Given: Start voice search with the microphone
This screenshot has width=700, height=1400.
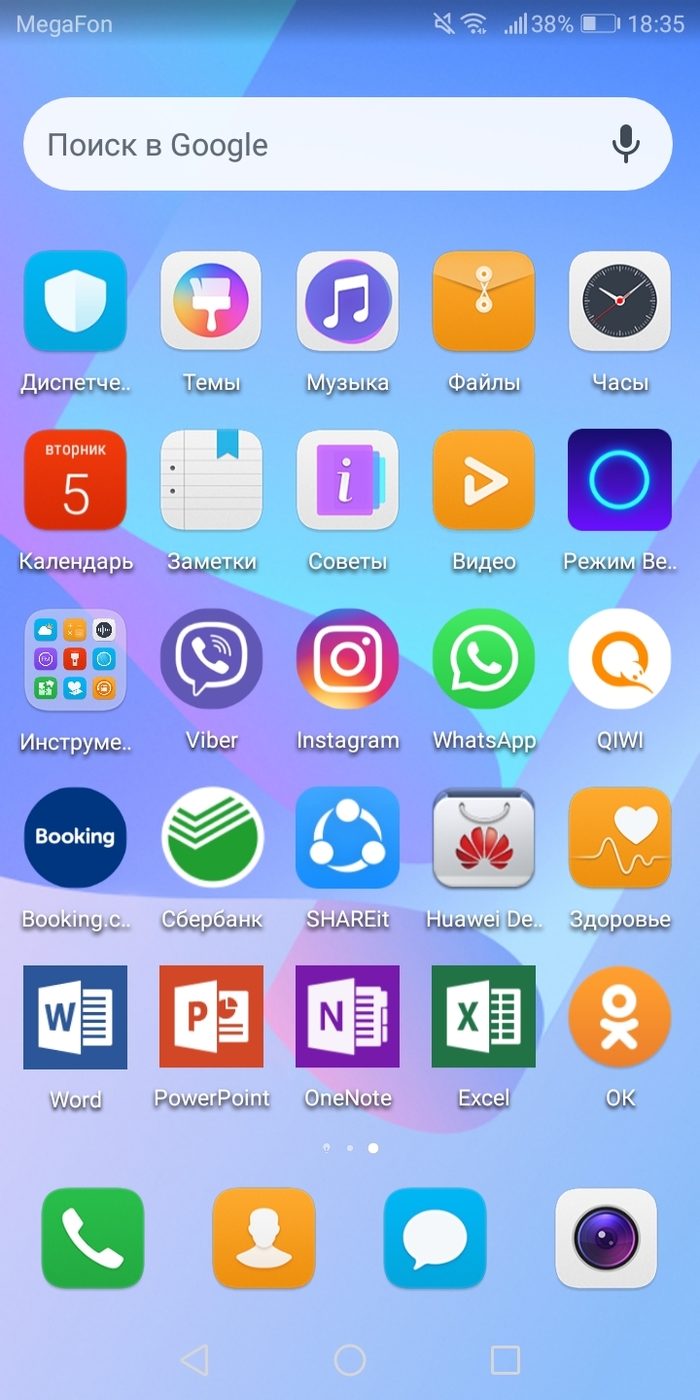Looking at the screenshot, I should pyautogui.click(x=626, y=144).
